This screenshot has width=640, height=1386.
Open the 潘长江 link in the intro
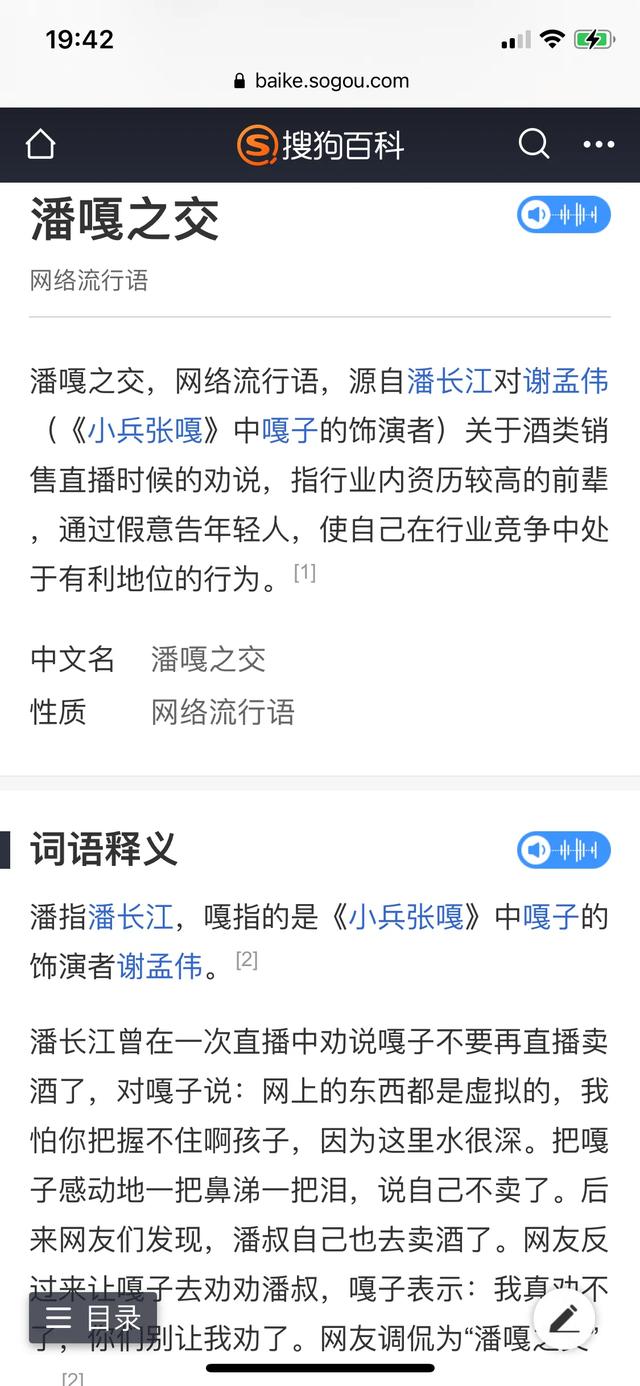click(x=450, y=381)
